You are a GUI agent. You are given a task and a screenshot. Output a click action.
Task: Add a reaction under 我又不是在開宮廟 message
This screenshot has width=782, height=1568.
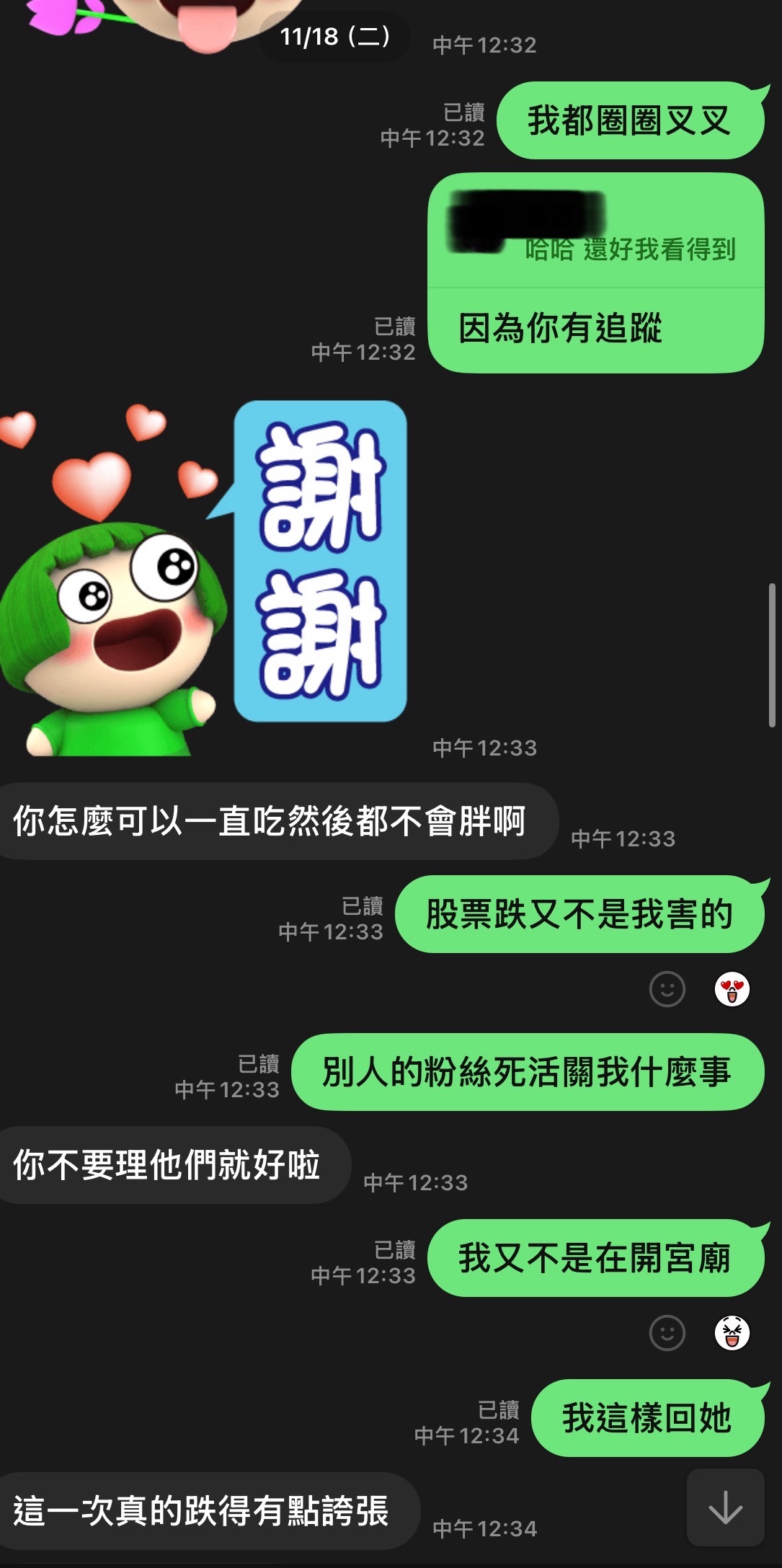667,1333
